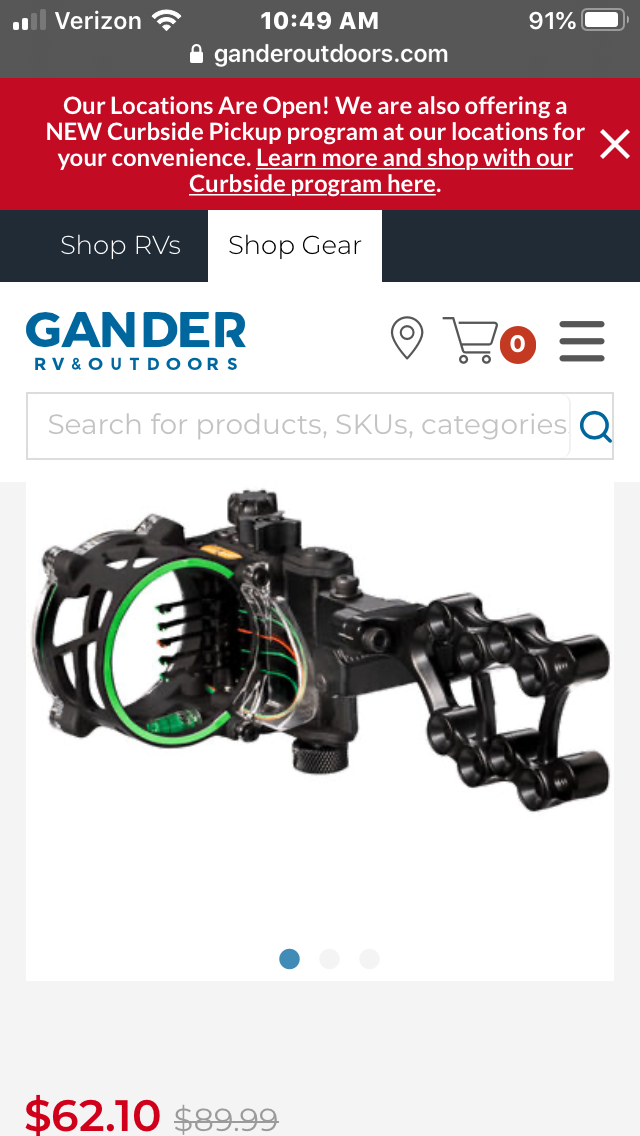Tap the ganderoutdoors.com address bar
This screenshot has height=1136, width=640.
pyautogui.click(x=320, y=54)
